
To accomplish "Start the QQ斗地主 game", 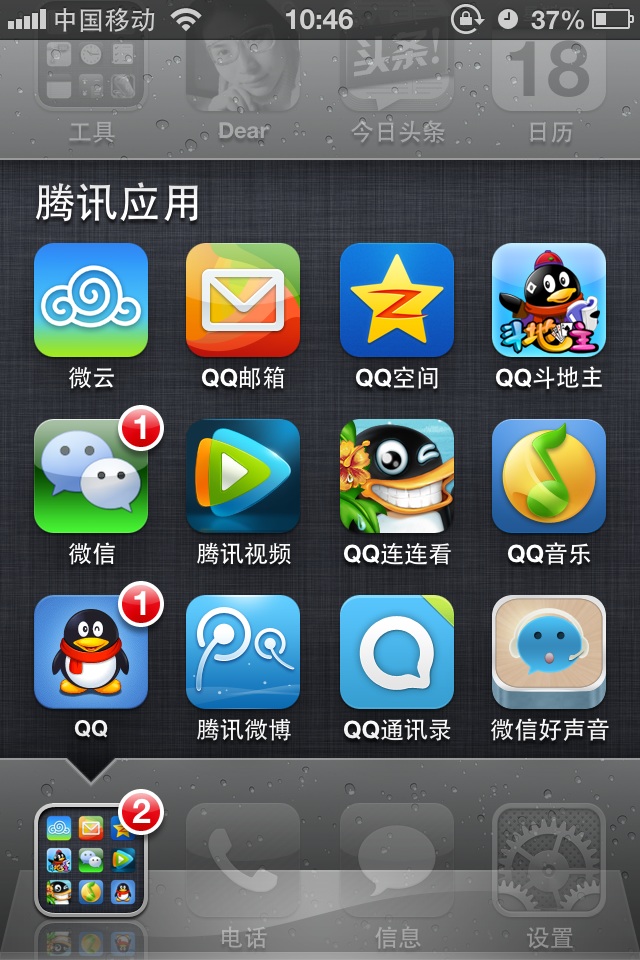I will pos(548,300).
